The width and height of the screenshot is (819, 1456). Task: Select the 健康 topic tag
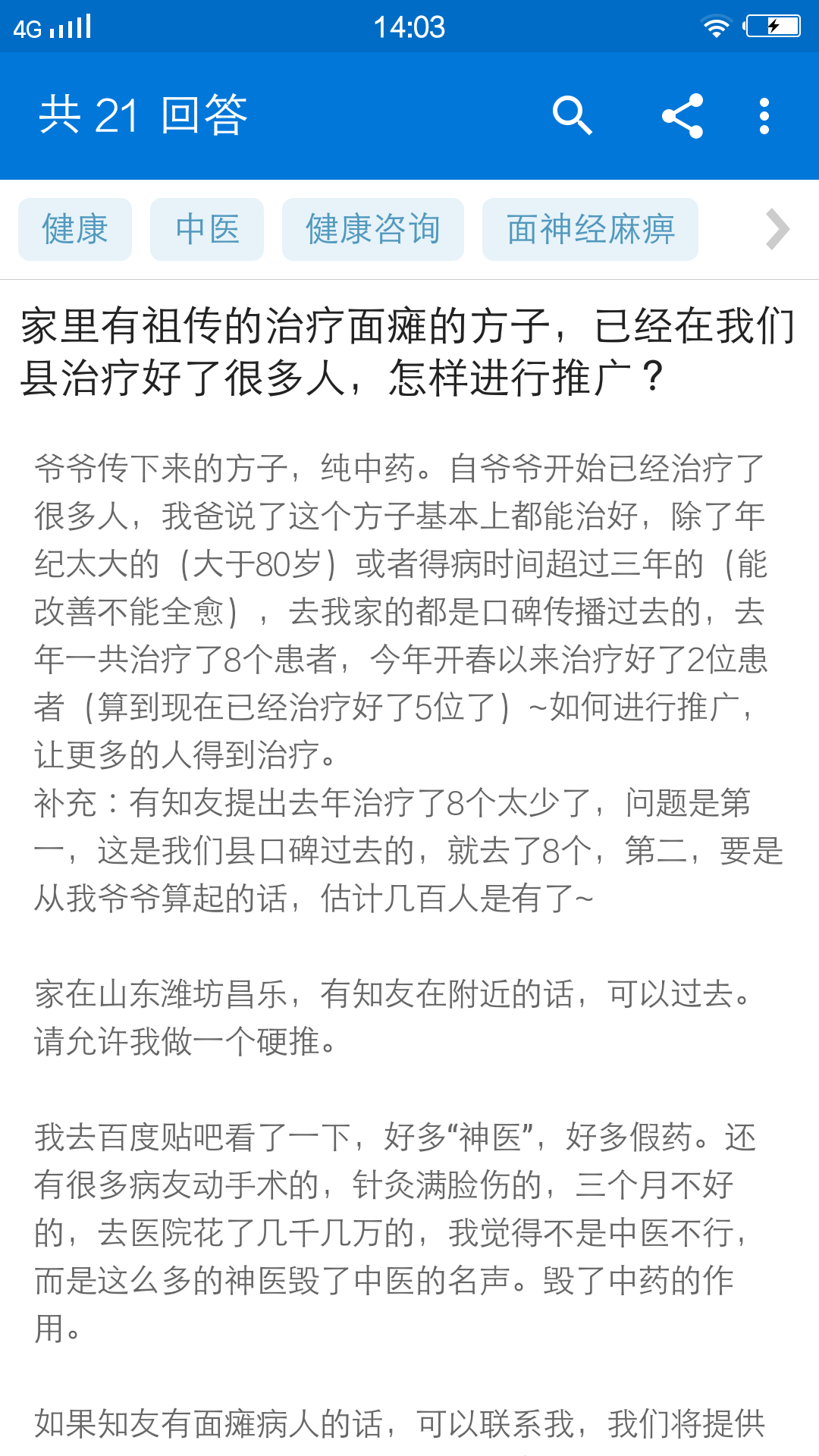[74, 229]
